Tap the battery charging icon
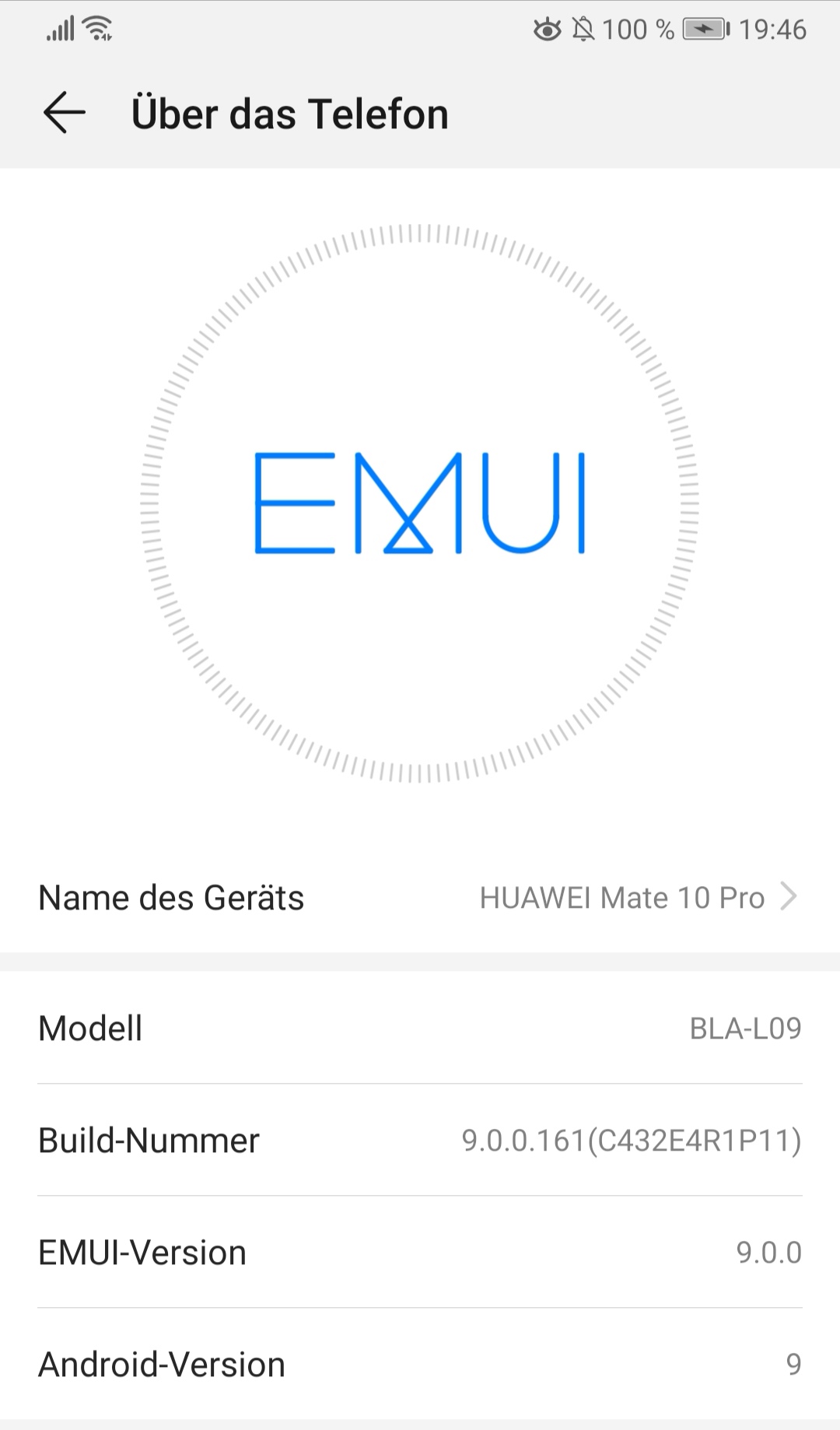Viewport: 840px width, 1430px height. point(704,28)
